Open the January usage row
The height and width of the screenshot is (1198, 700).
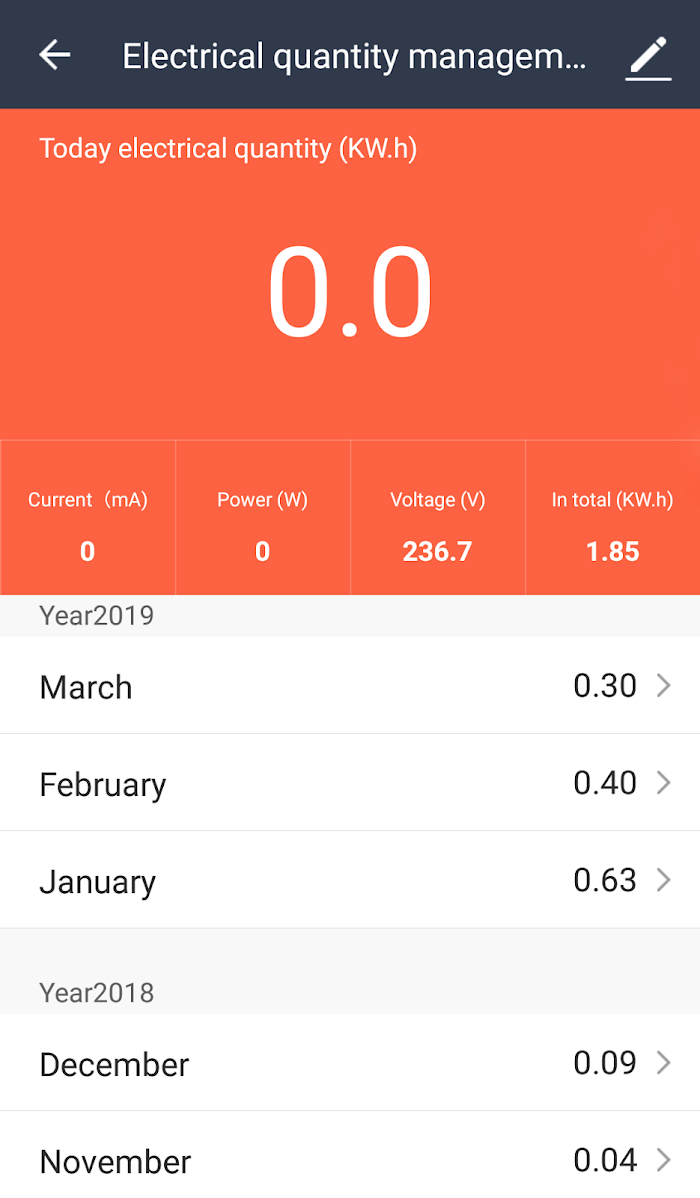coord(350,880)
